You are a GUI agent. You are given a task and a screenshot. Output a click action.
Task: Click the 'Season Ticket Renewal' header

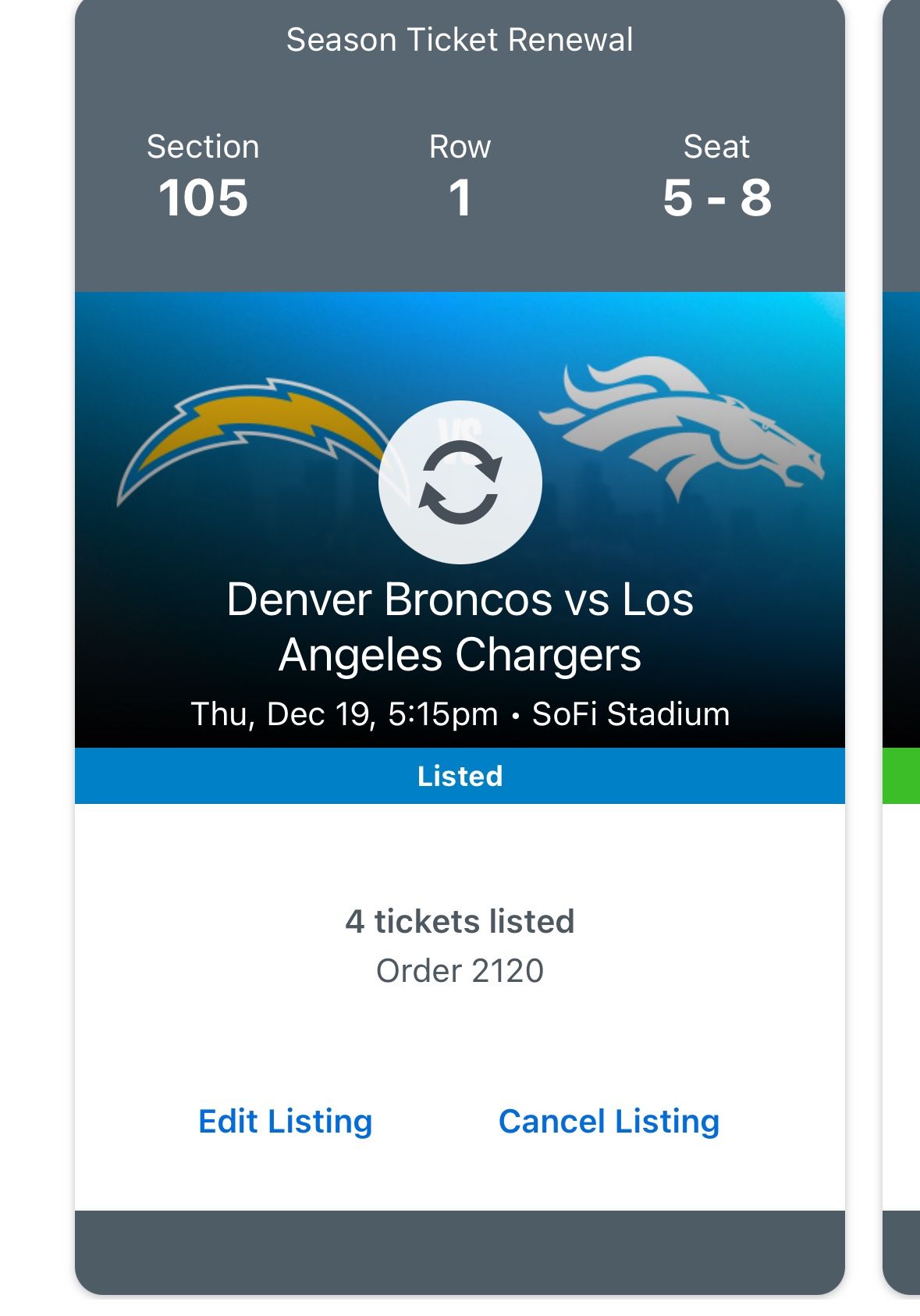460,38
